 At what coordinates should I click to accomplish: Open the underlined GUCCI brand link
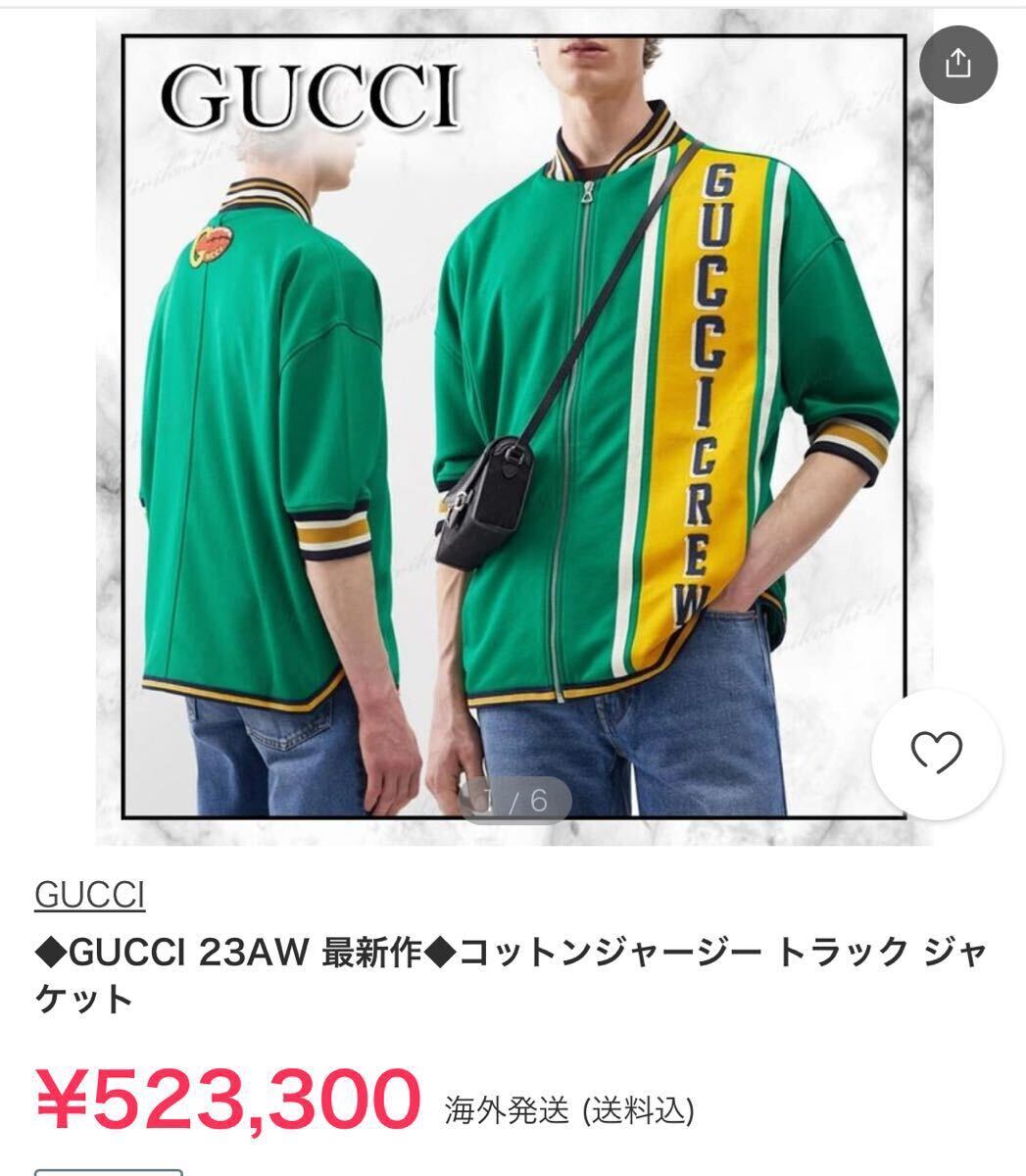click(90, 895)
